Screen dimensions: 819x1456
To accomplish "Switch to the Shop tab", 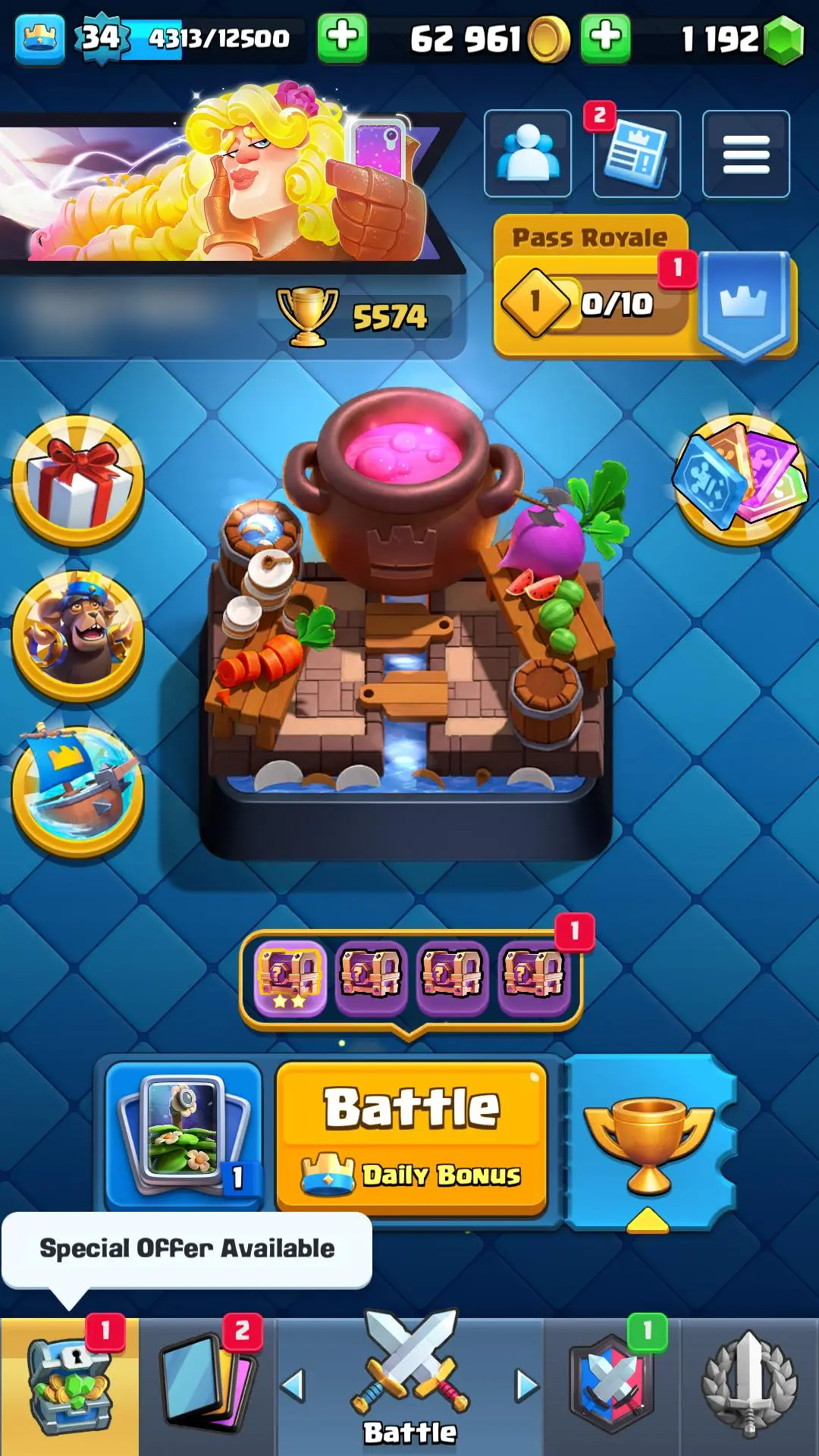I will [x=69, y=1386].
